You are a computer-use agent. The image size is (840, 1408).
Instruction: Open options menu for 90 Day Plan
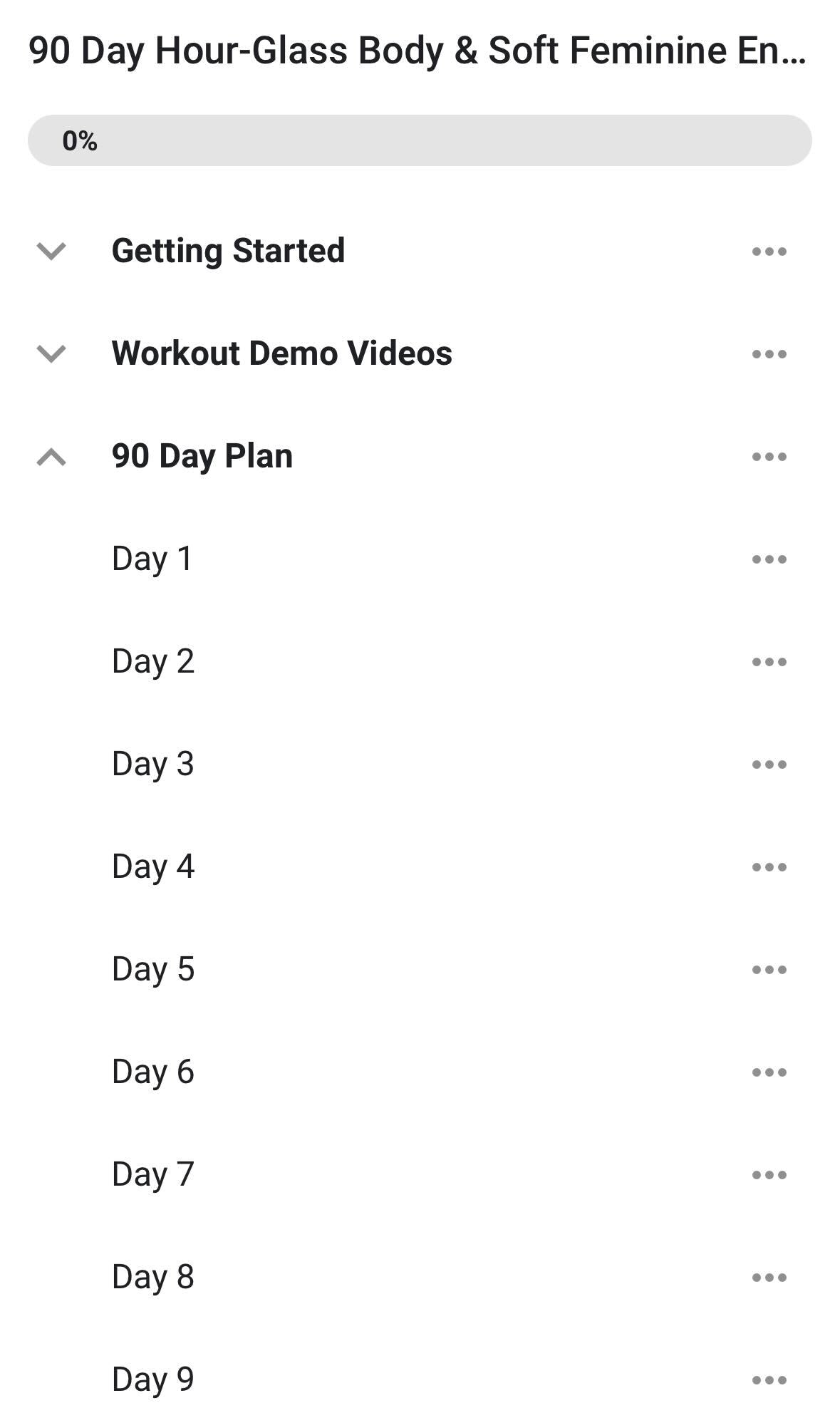coord(769,457)
